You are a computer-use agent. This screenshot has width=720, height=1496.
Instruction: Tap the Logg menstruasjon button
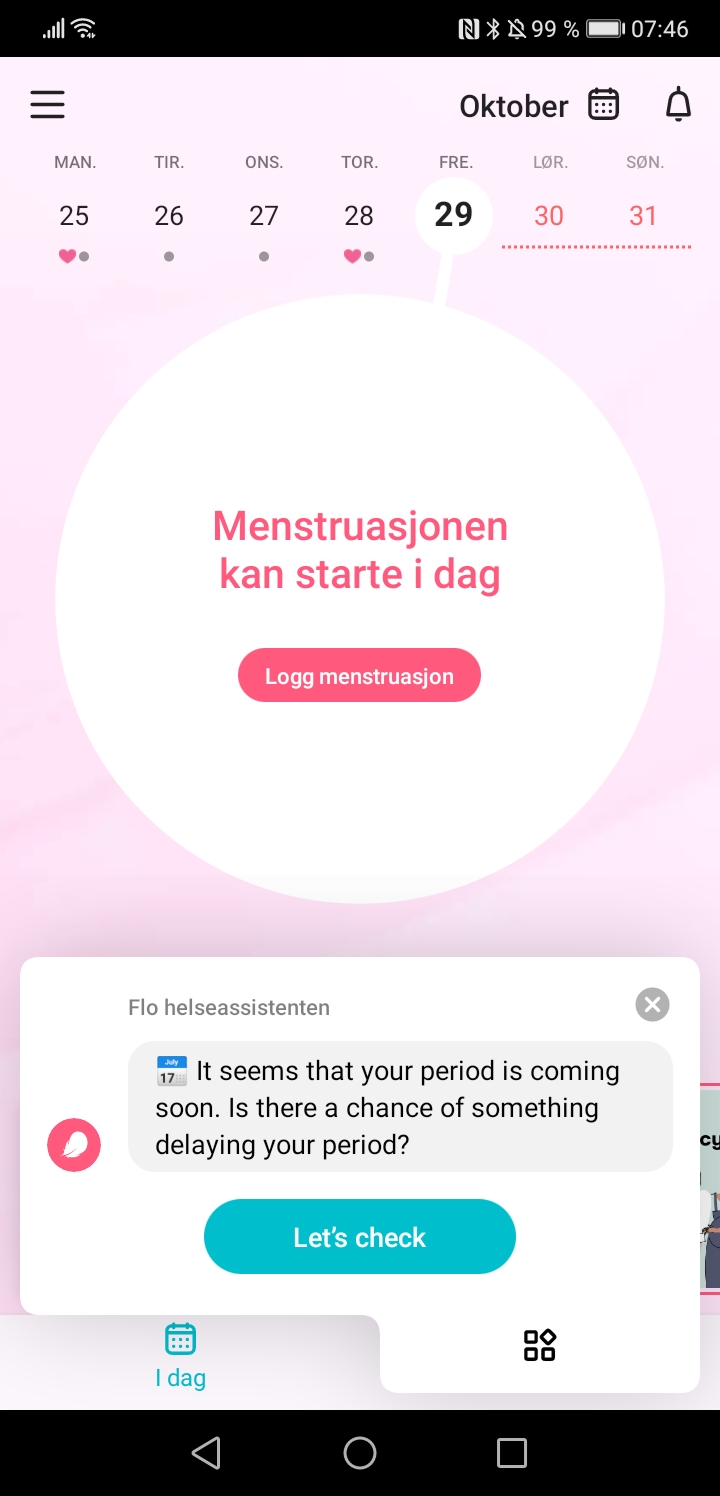tap(359, 676)
